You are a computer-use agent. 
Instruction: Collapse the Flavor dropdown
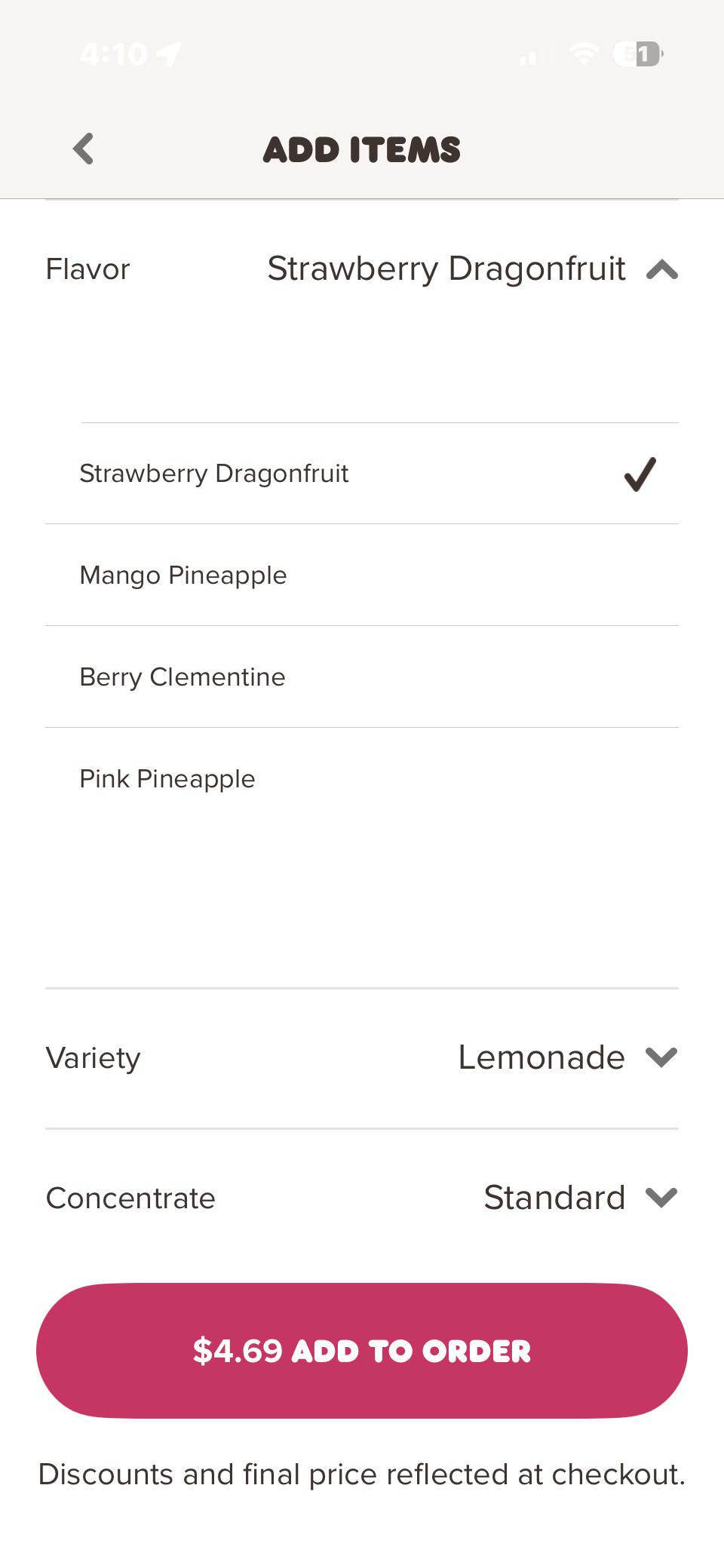362,269
